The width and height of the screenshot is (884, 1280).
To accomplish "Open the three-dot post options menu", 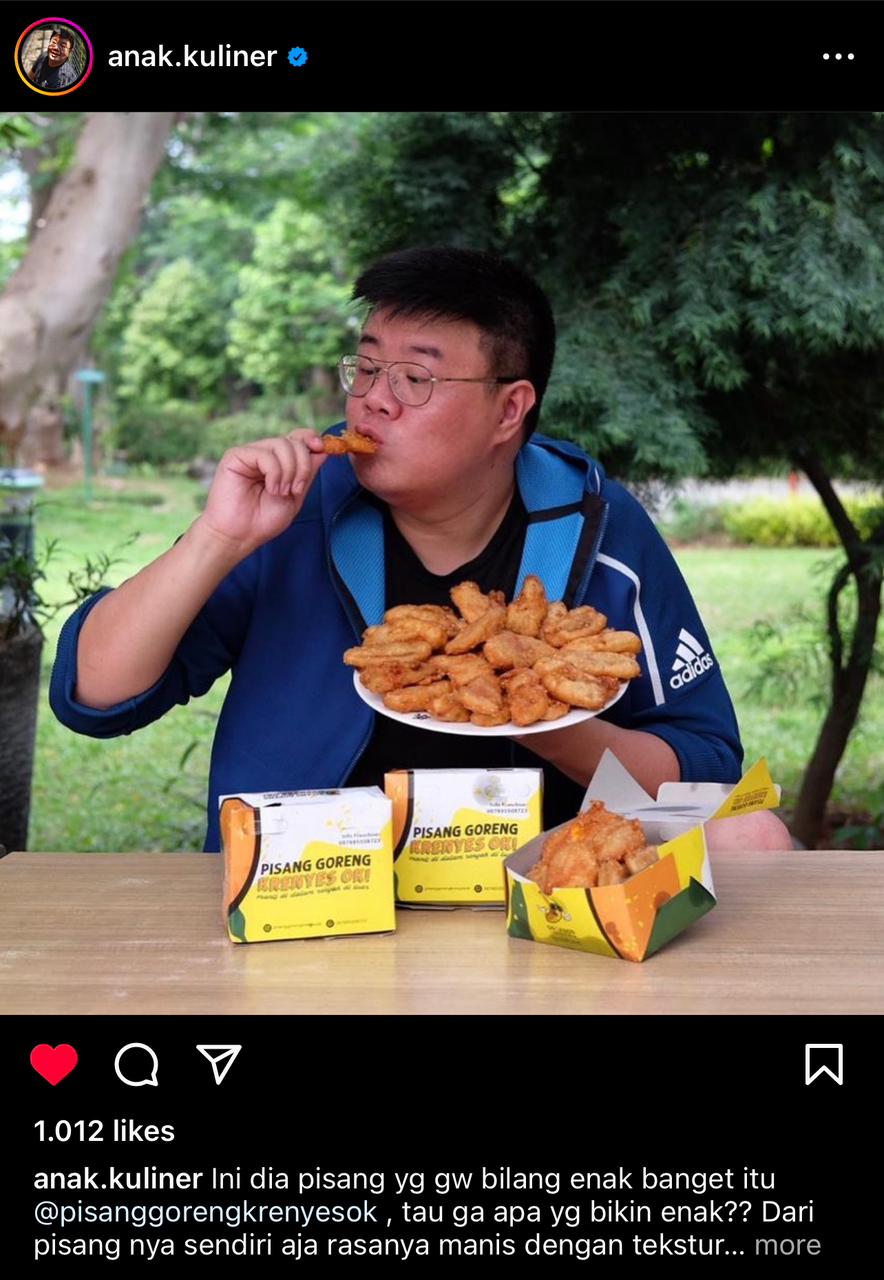I will (838, 57).
